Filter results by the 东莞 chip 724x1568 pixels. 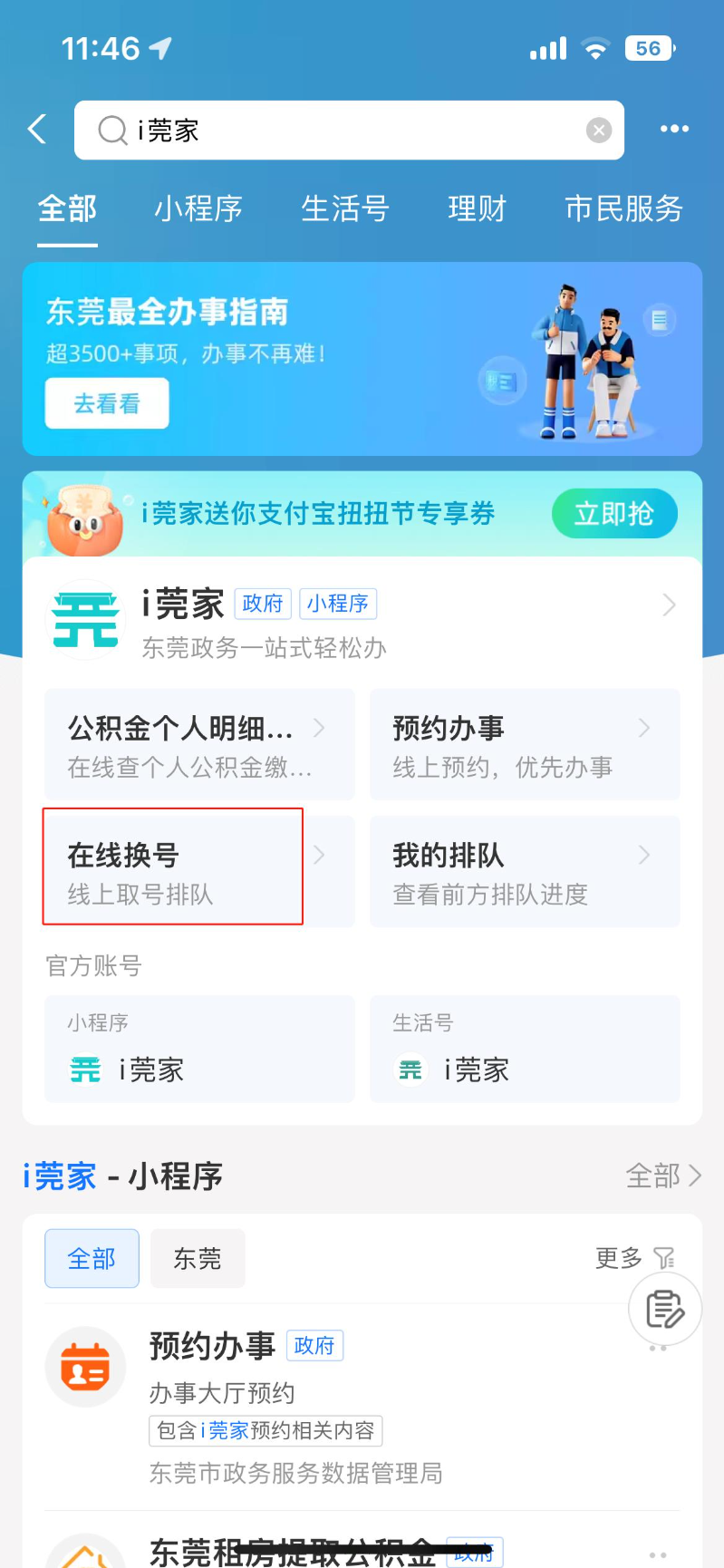tap(198, 1259)
